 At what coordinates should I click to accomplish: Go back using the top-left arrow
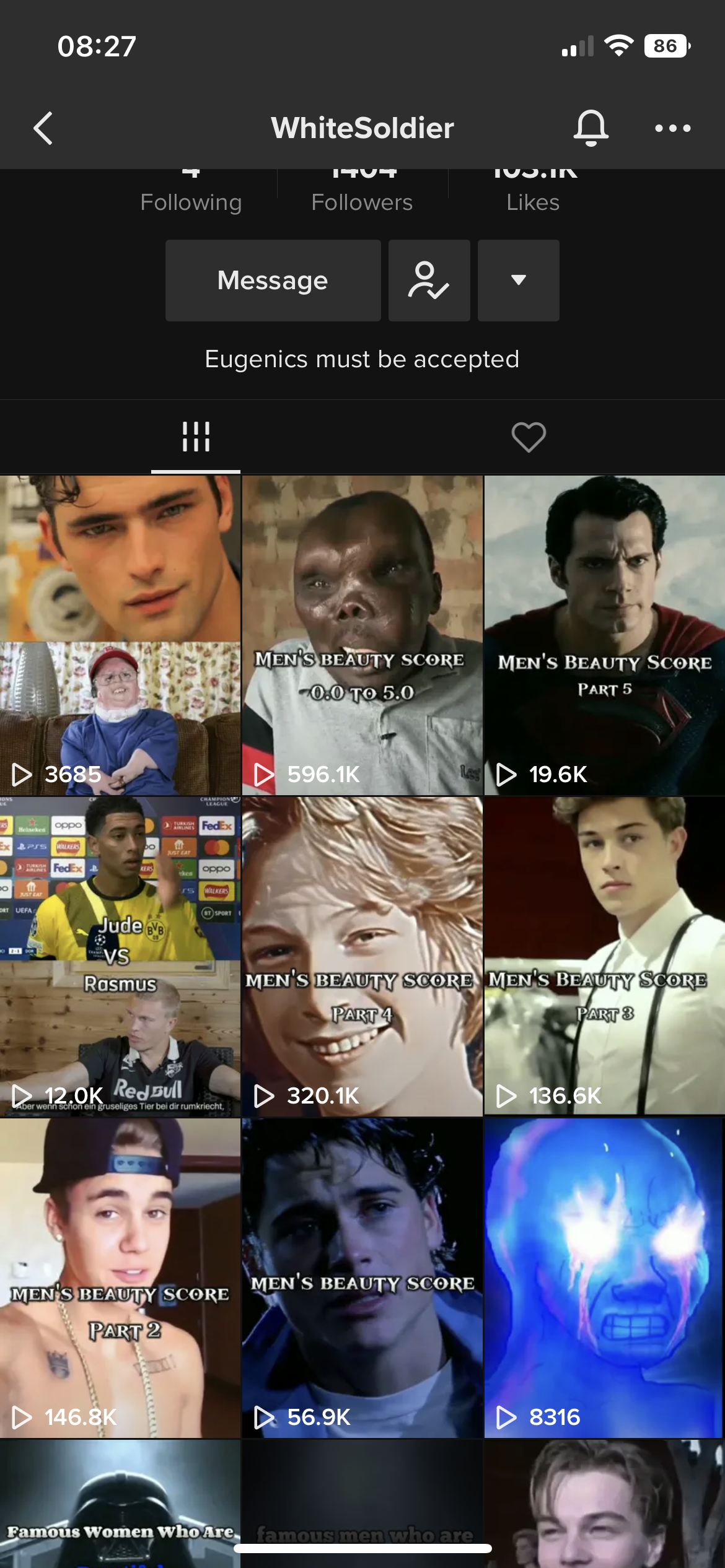pos(43,128)
